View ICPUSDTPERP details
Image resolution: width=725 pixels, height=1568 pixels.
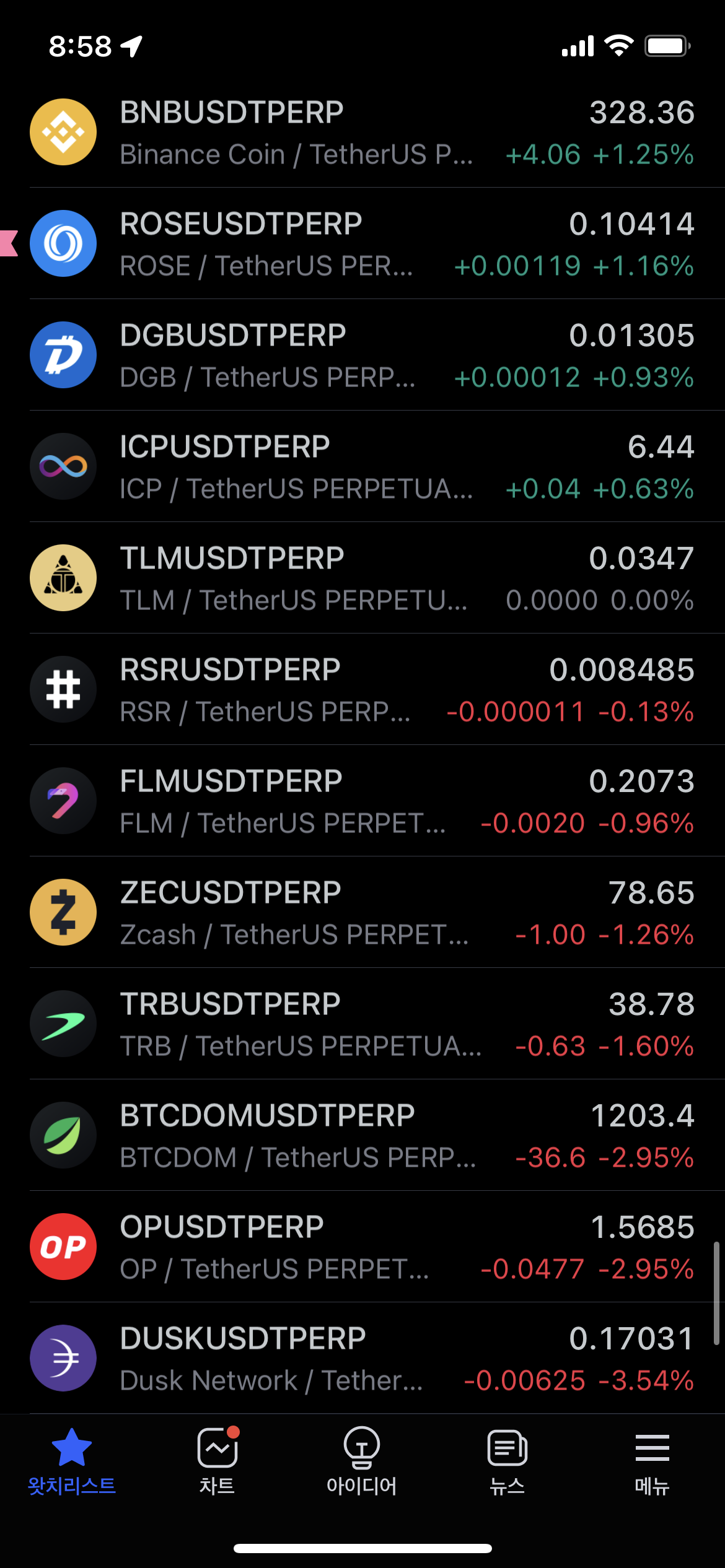coord(362,466)
